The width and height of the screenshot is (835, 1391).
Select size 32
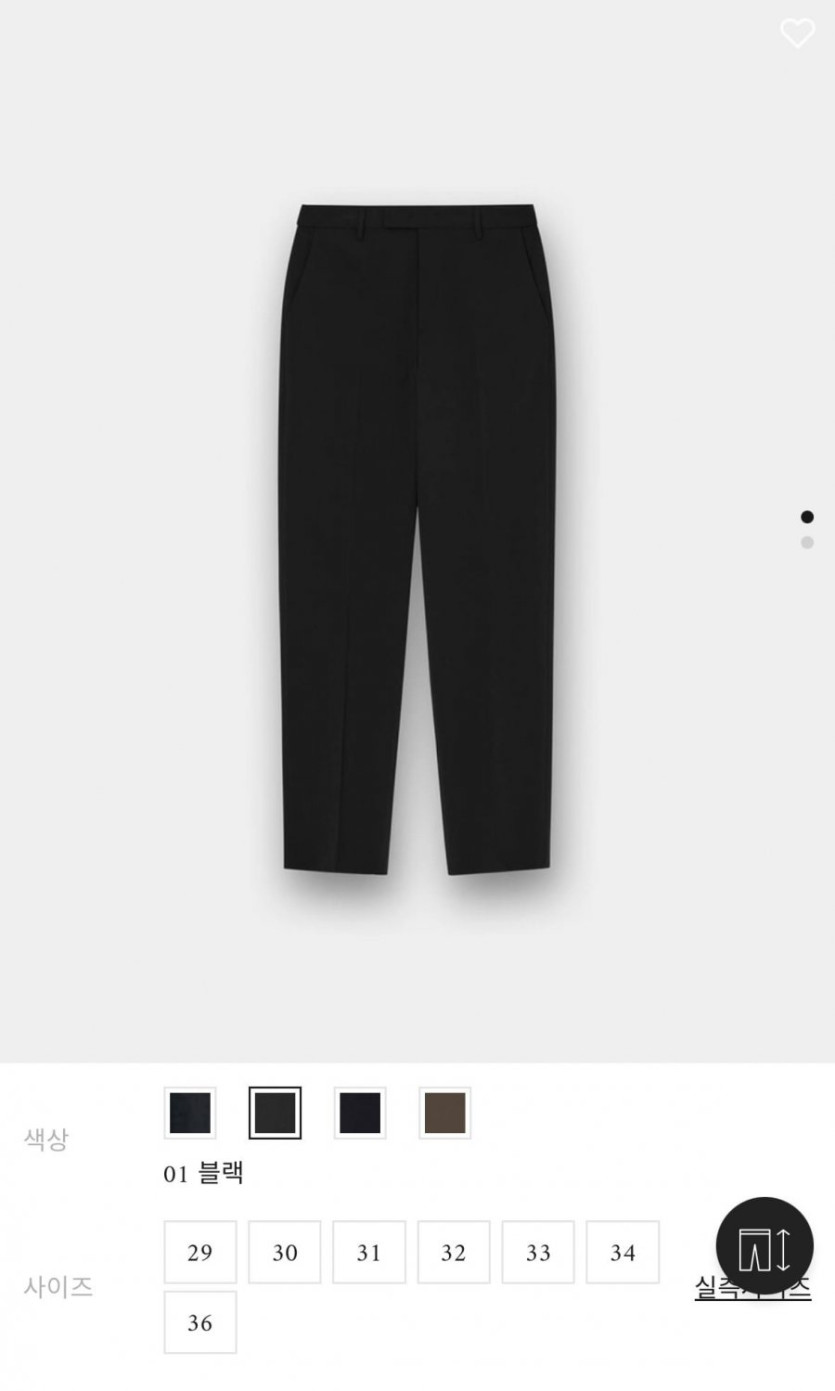tap(454, 1252)
